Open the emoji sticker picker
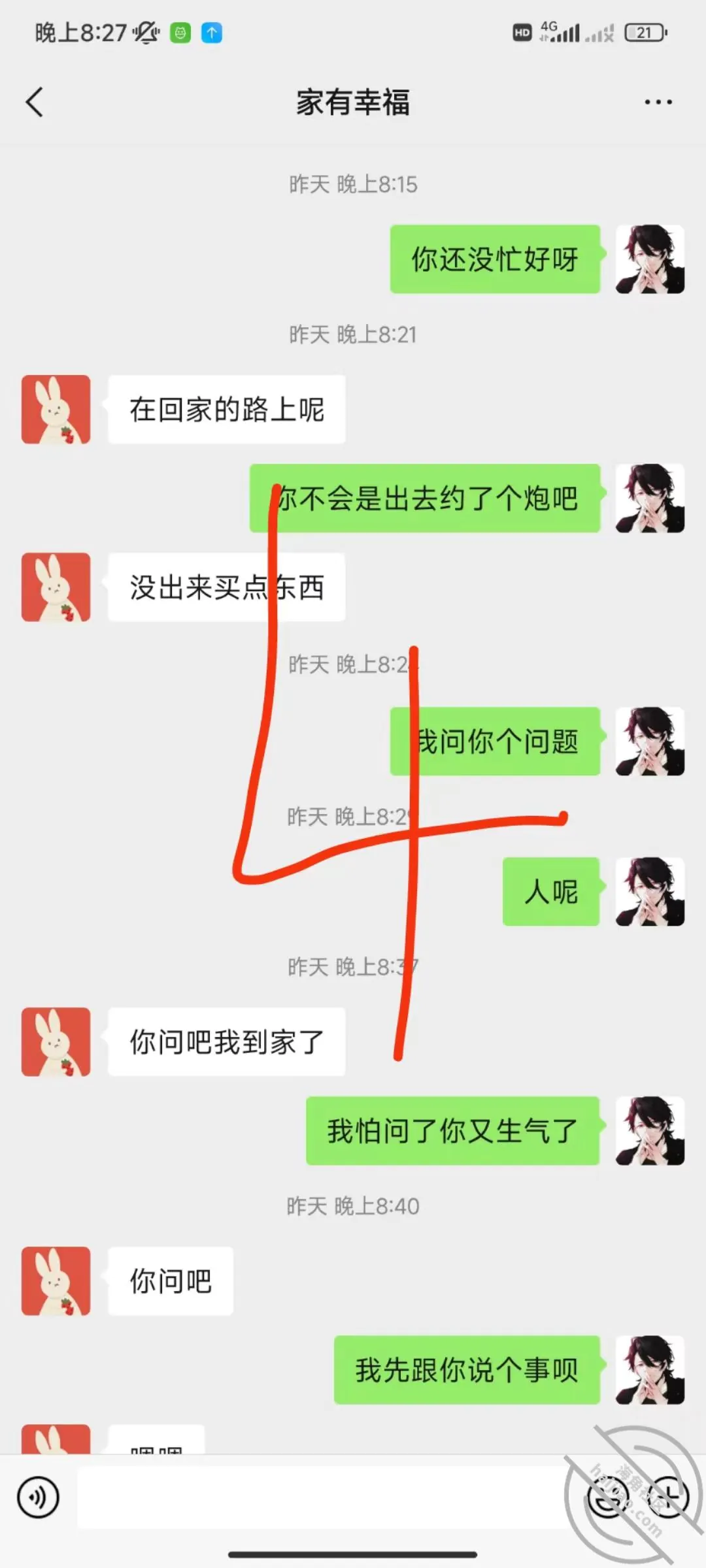Image resolution: width=706 pixels, height=1568 pixels. pos(609,1497)
